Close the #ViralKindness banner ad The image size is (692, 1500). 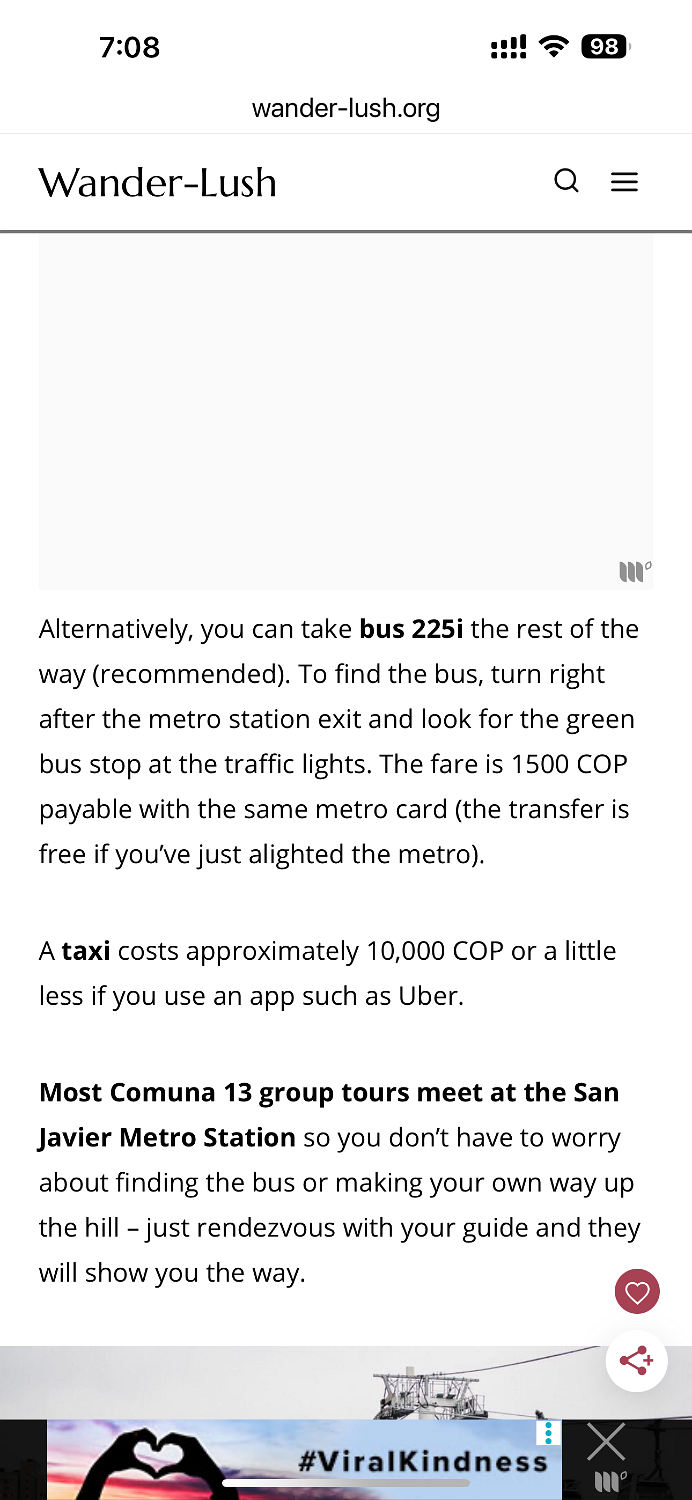coord(606,1443)
